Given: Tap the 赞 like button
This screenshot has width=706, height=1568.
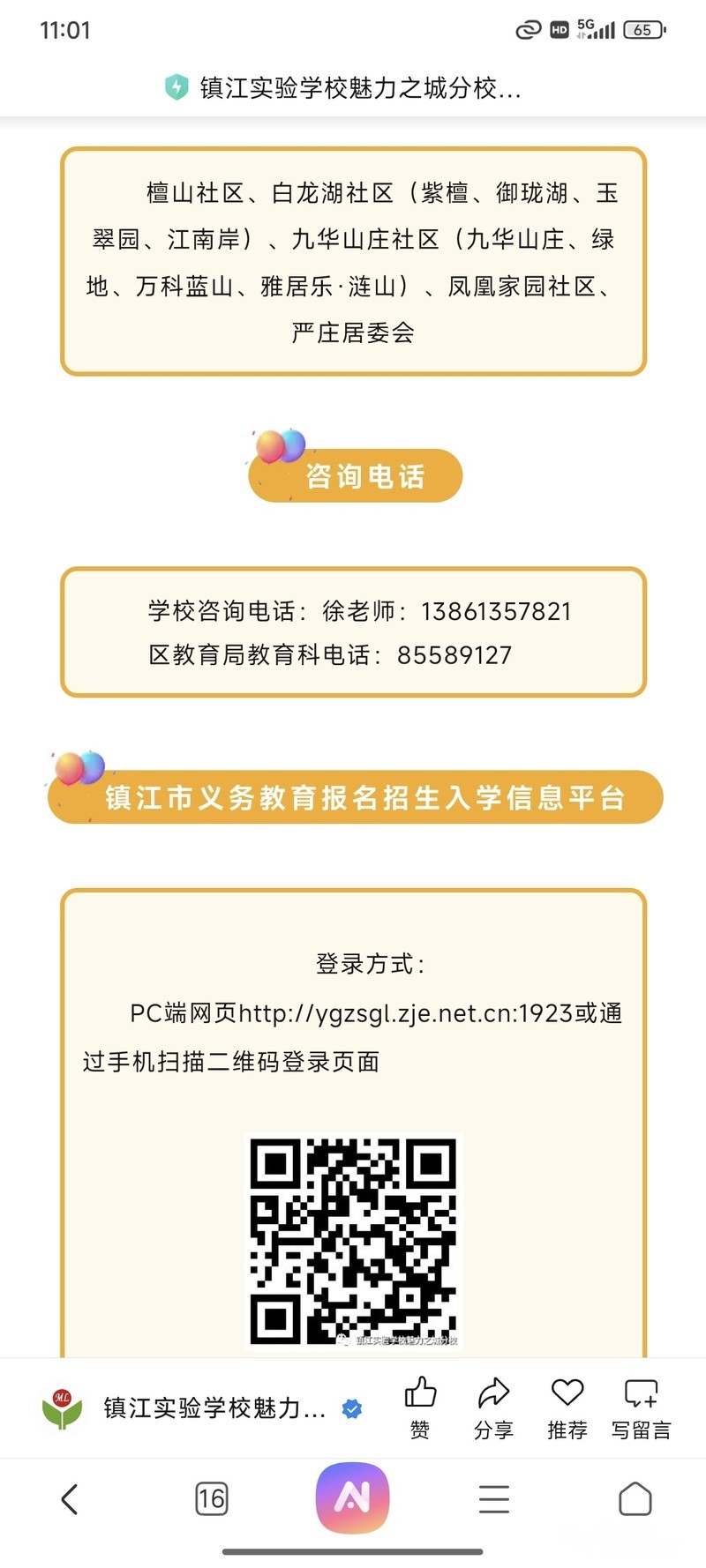Looking at the screenshot, I should click(x=420, y=1407).
